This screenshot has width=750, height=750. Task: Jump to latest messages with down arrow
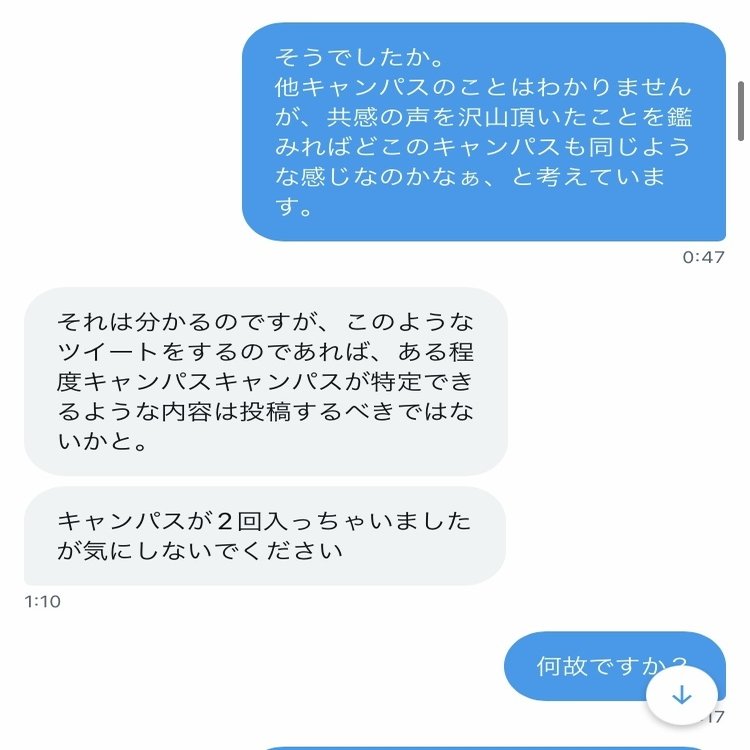coord(681,695)
